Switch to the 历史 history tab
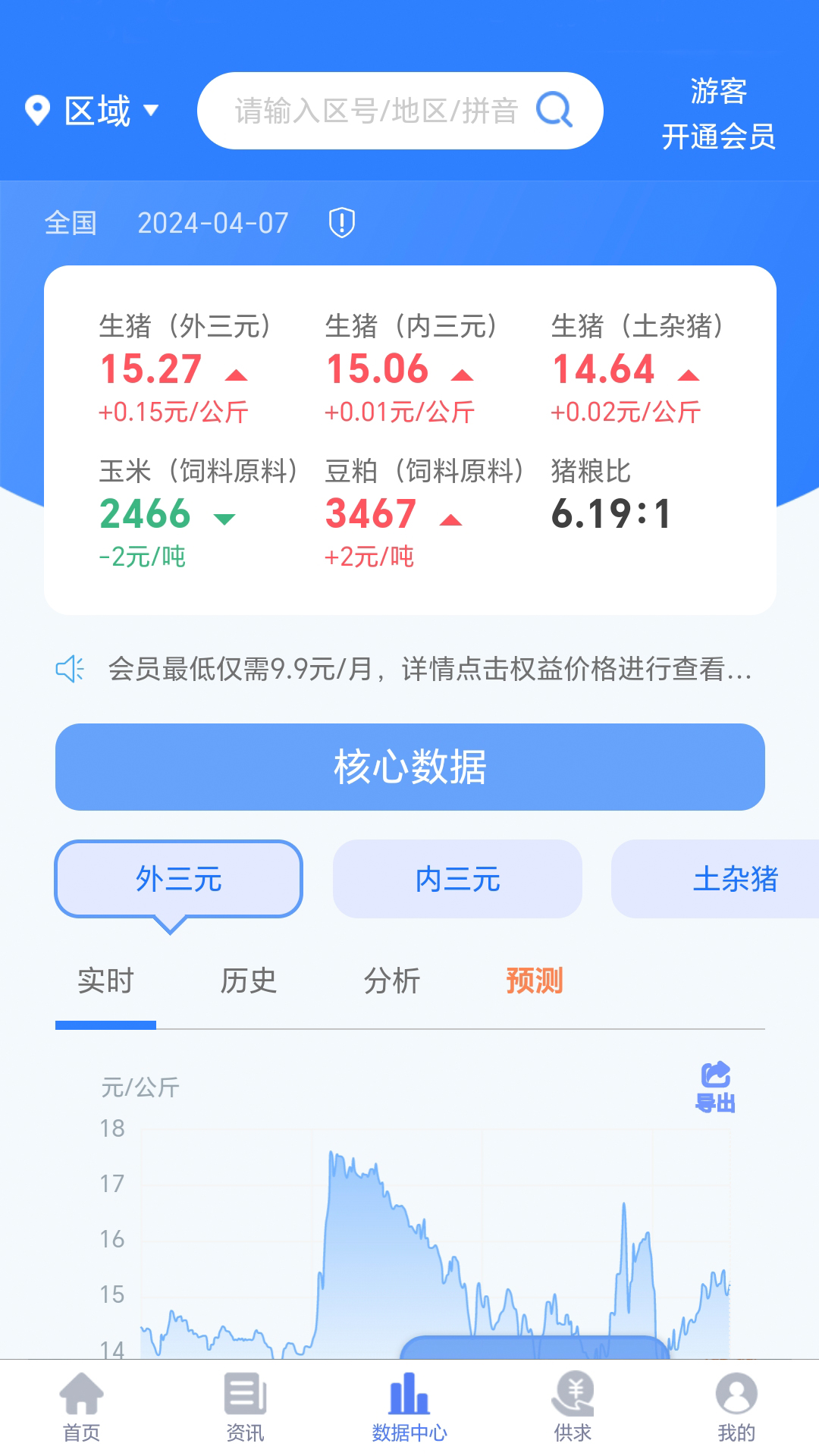The image size is (819, 1456). [x=248, y=980]
